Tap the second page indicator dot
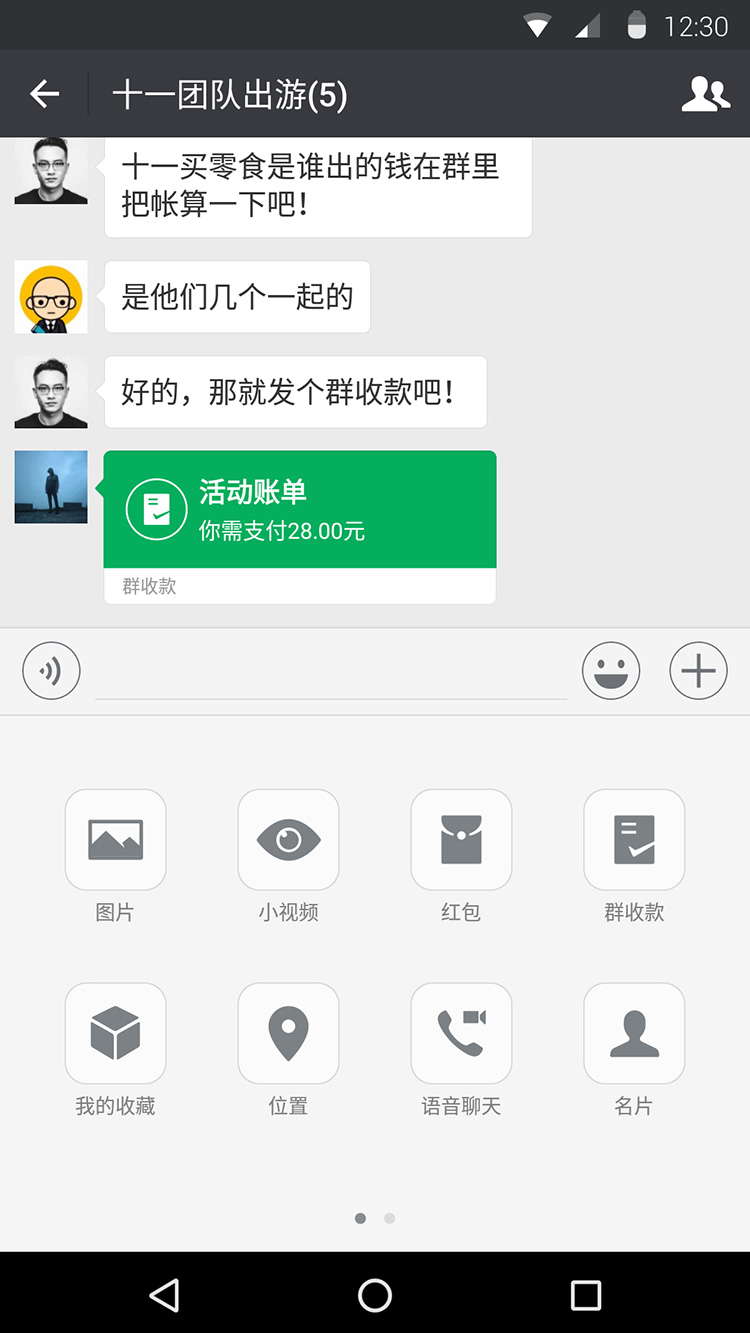 pyautogui.click(x=390, y=1218)
